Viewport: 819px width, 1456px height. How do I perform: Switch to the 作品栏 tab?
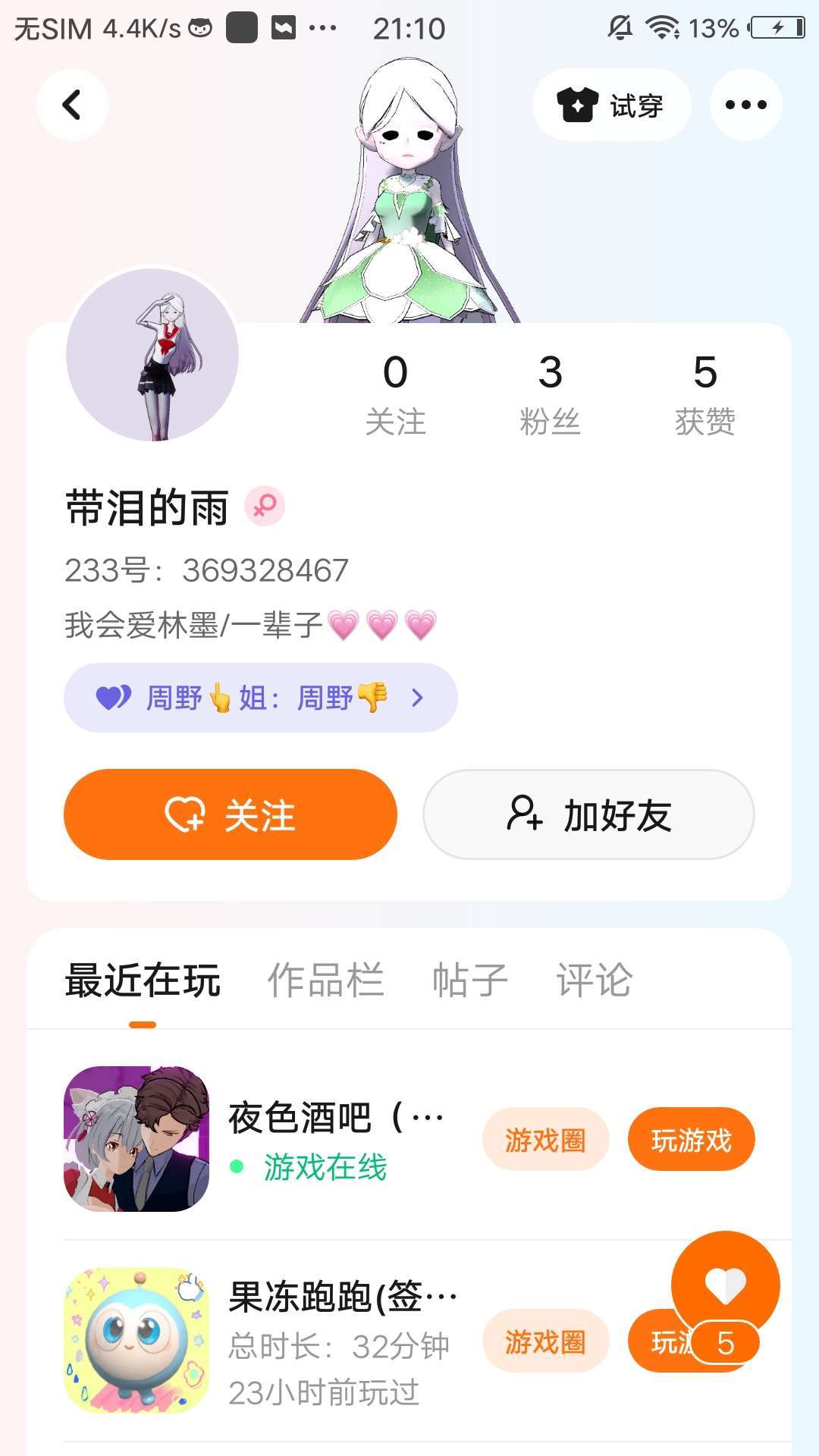[x=326, y=981]
